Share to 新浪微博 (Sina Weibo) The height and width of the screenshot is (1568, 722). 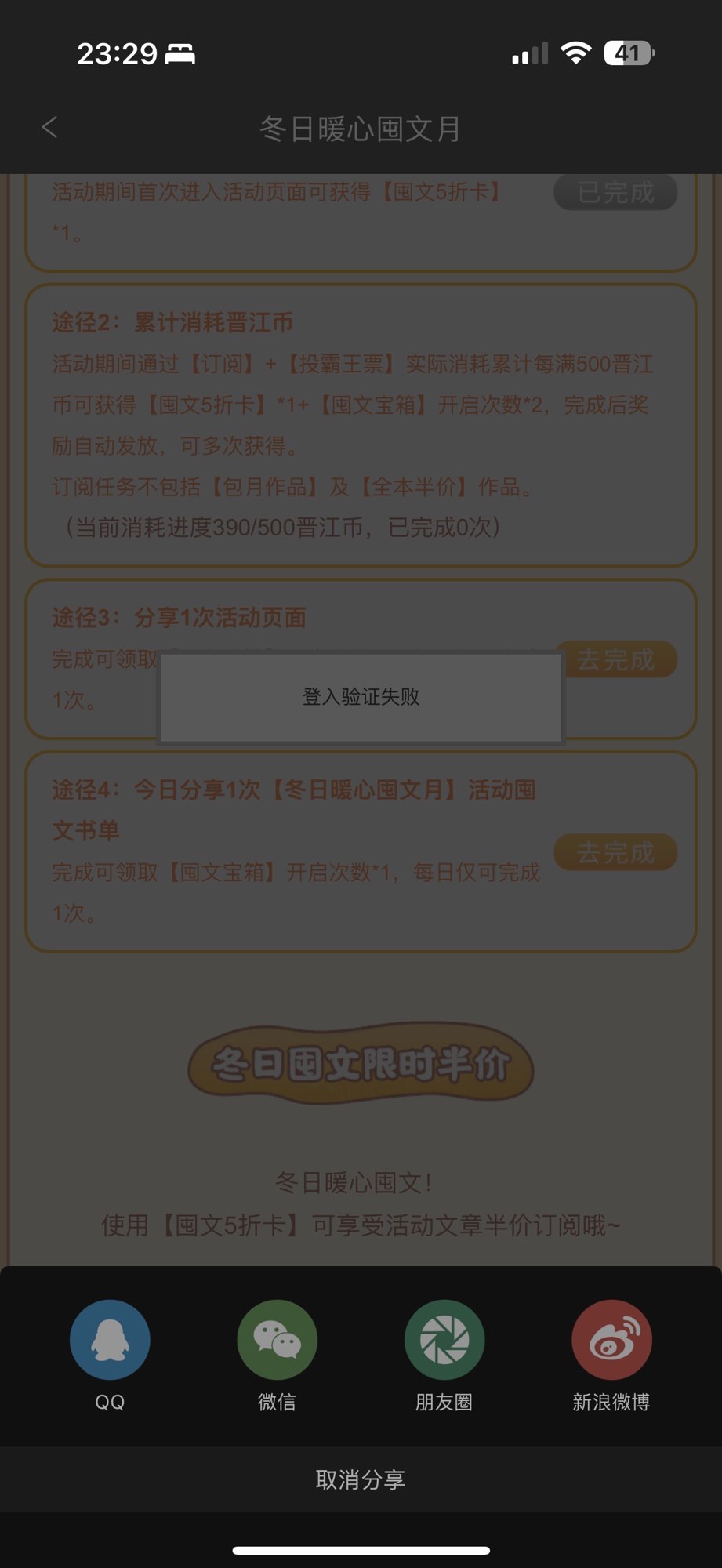(611, 1340)
